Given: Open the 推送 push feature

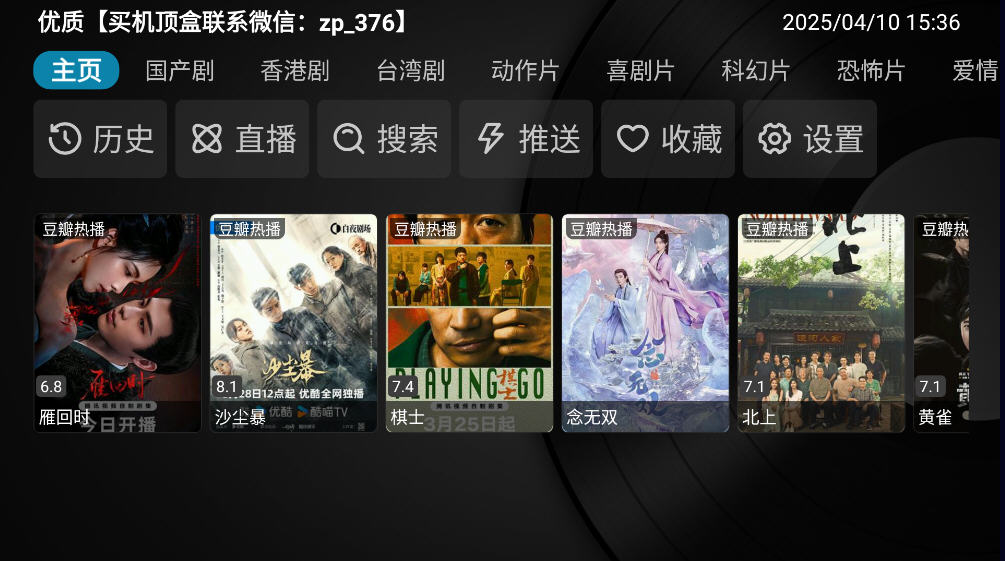Looking at the screenshot, I should tap(526, 139).
